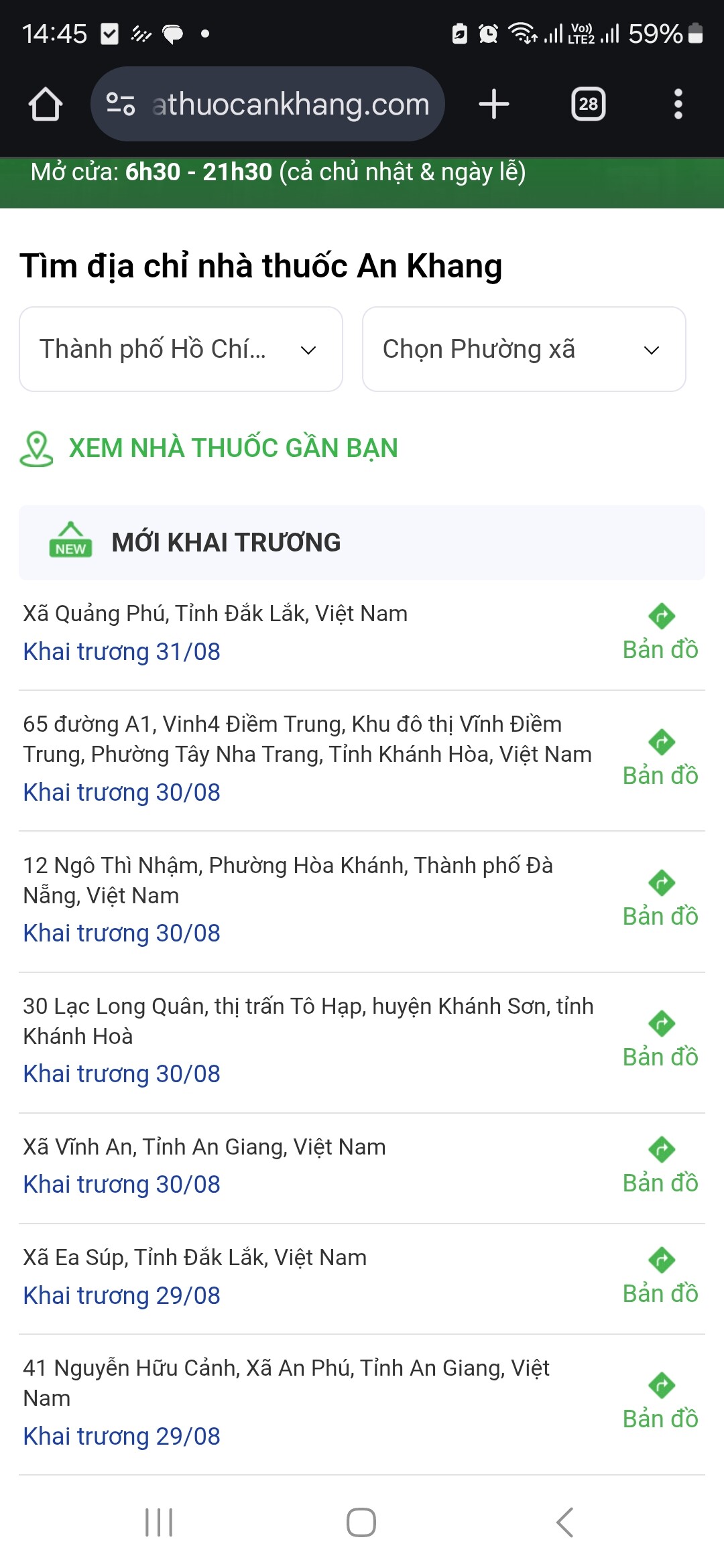
Task: Go back with the system back button
Action: pyautogui.click(x=565, y=1522)
